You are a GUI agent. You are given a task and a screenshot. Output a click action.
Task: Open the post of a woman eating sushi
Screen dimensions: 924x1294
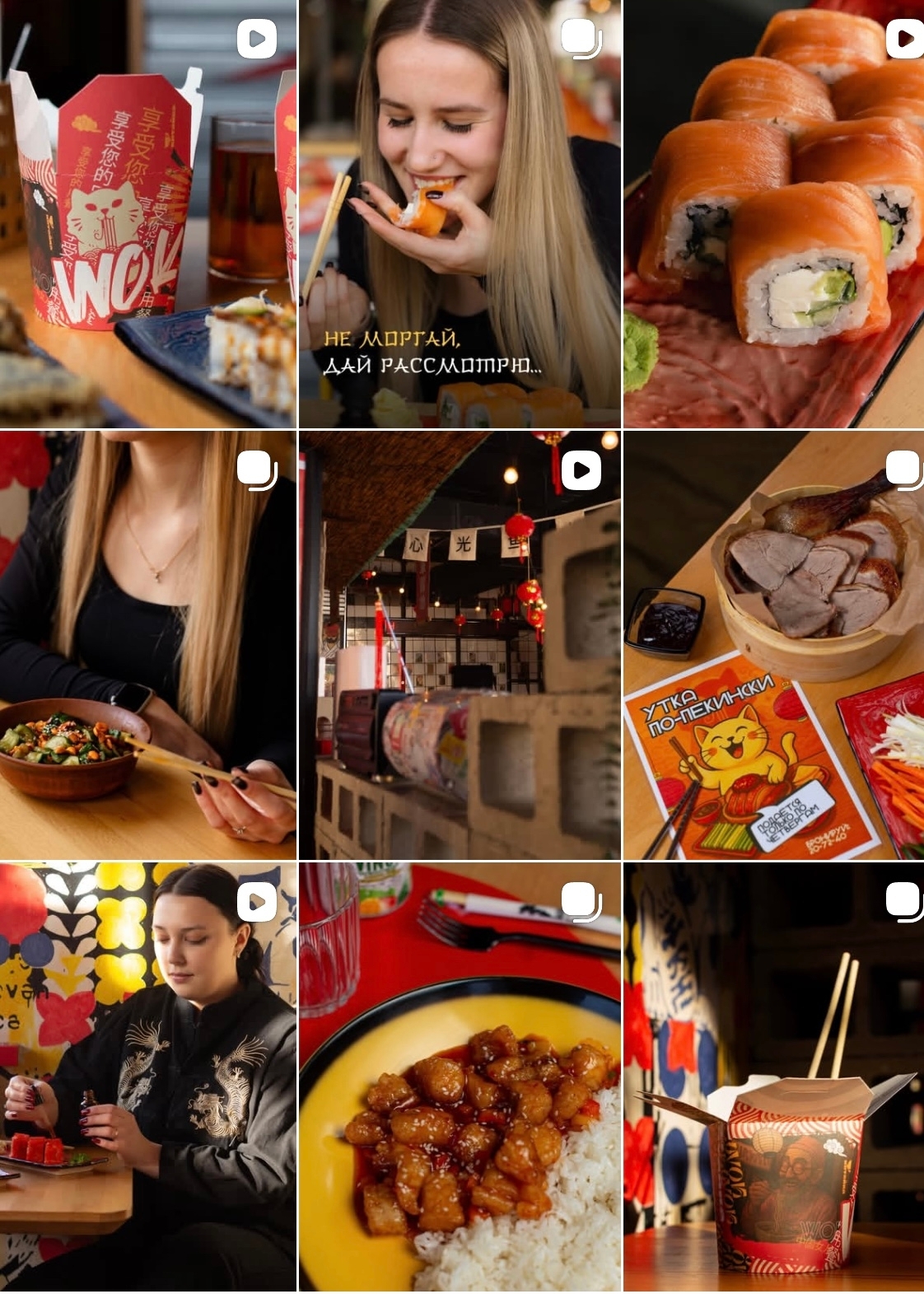click(x=459, y=214)
